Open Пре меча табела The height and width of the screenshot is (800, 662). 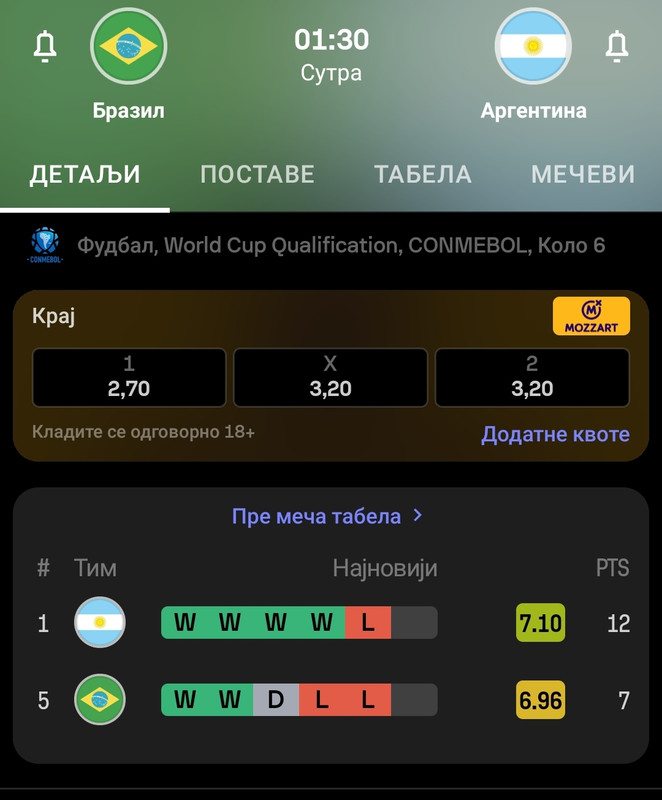pyautogui.click(x=327, y=516)
